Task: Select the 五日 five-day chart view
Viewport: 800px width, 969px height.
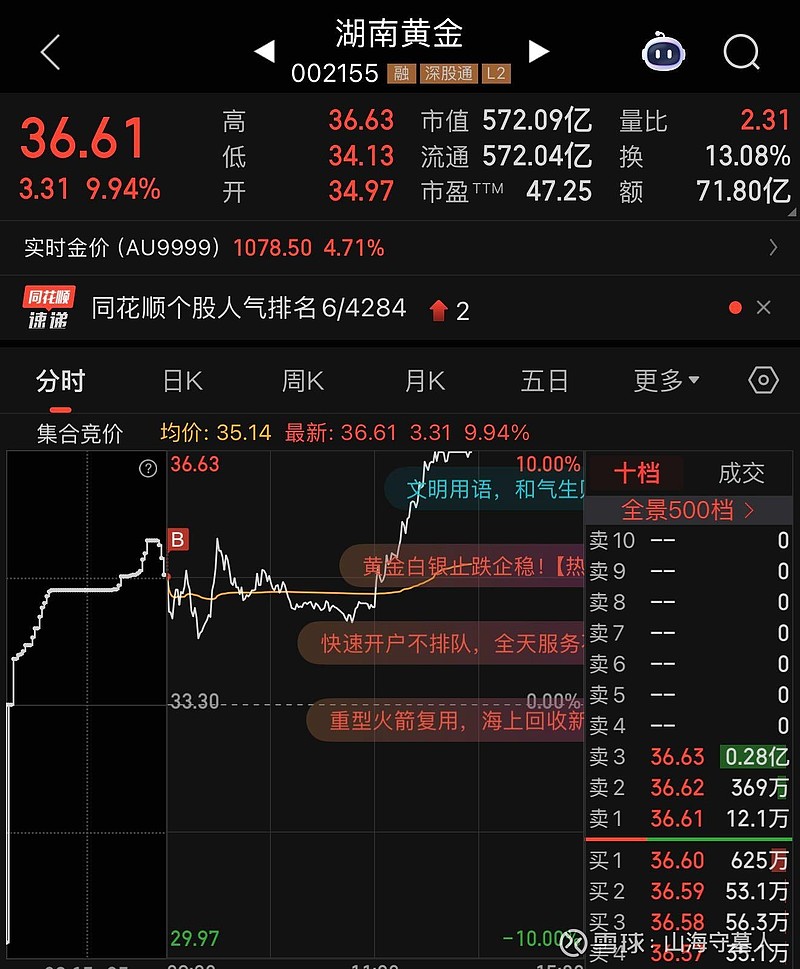Action: coord(545,380)
